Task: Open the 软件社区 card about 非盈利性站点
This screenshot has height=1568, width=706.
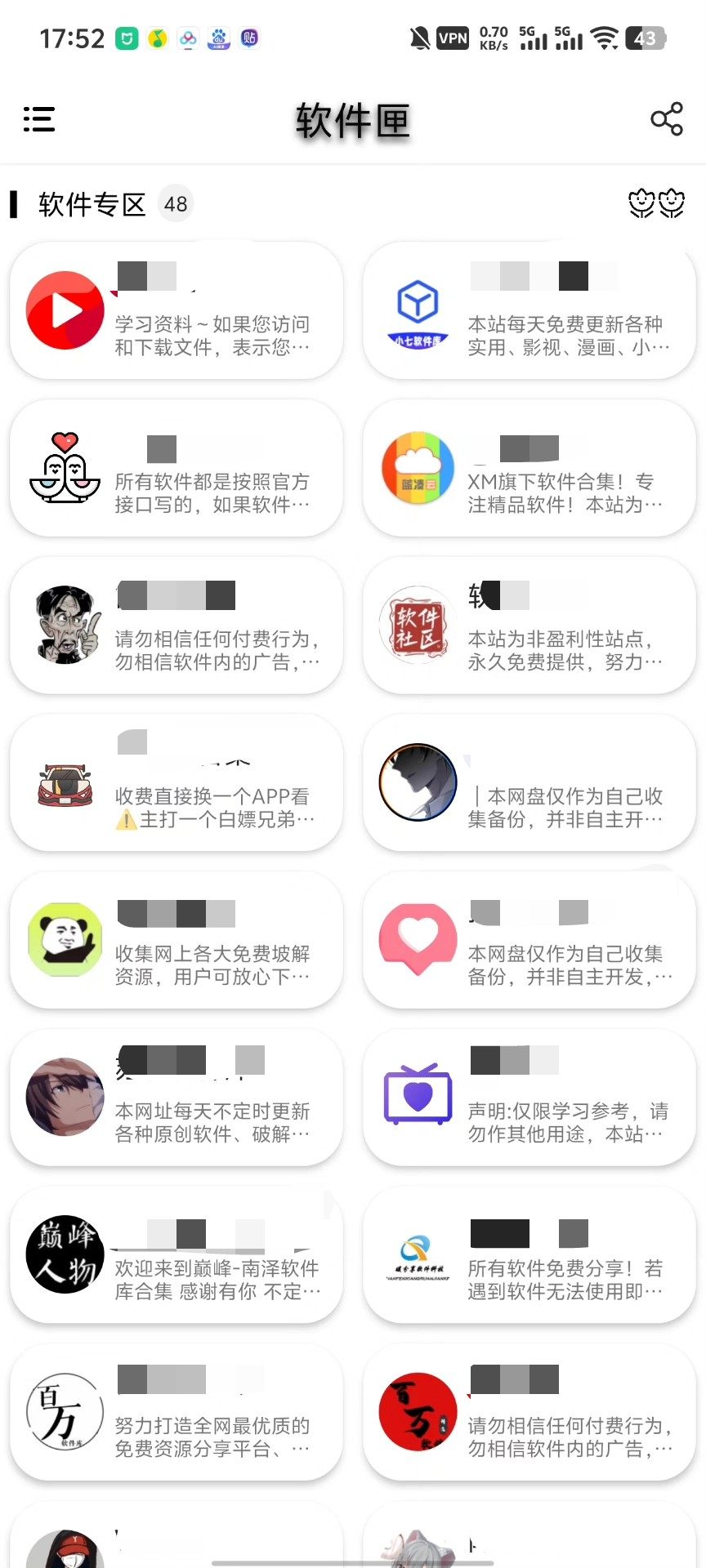Action: (x=529, y=626)
